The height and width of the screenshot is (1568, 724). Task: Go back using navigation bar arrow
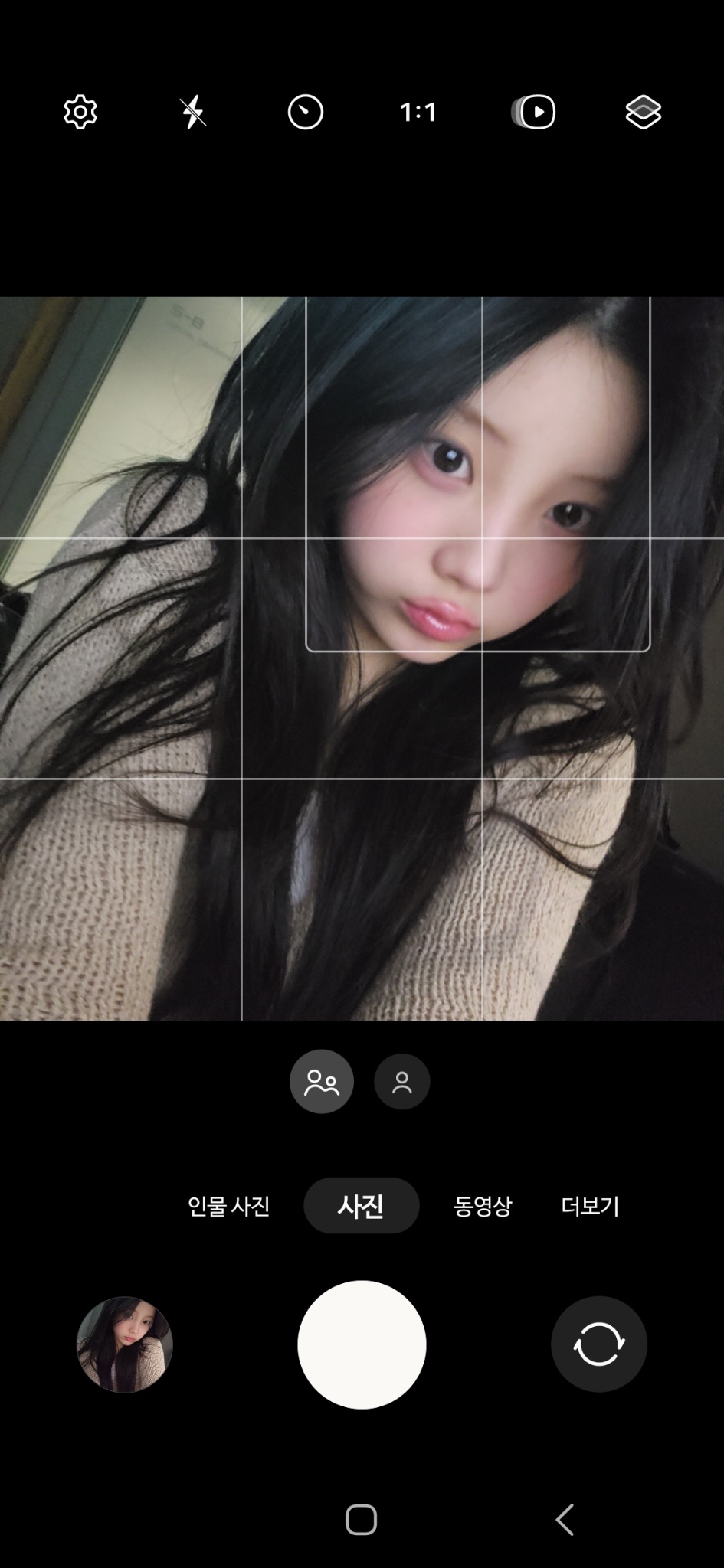tap(565, 1520)
